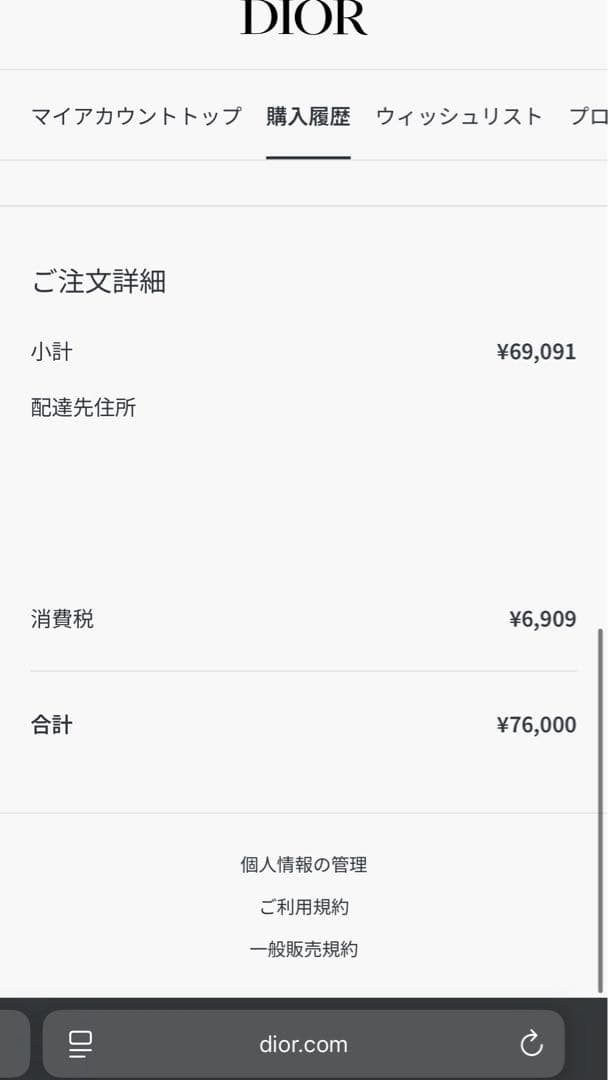The image size is (608, 1080).
Task: Open the 個人情報の管理 link
Action: [304, 864]
